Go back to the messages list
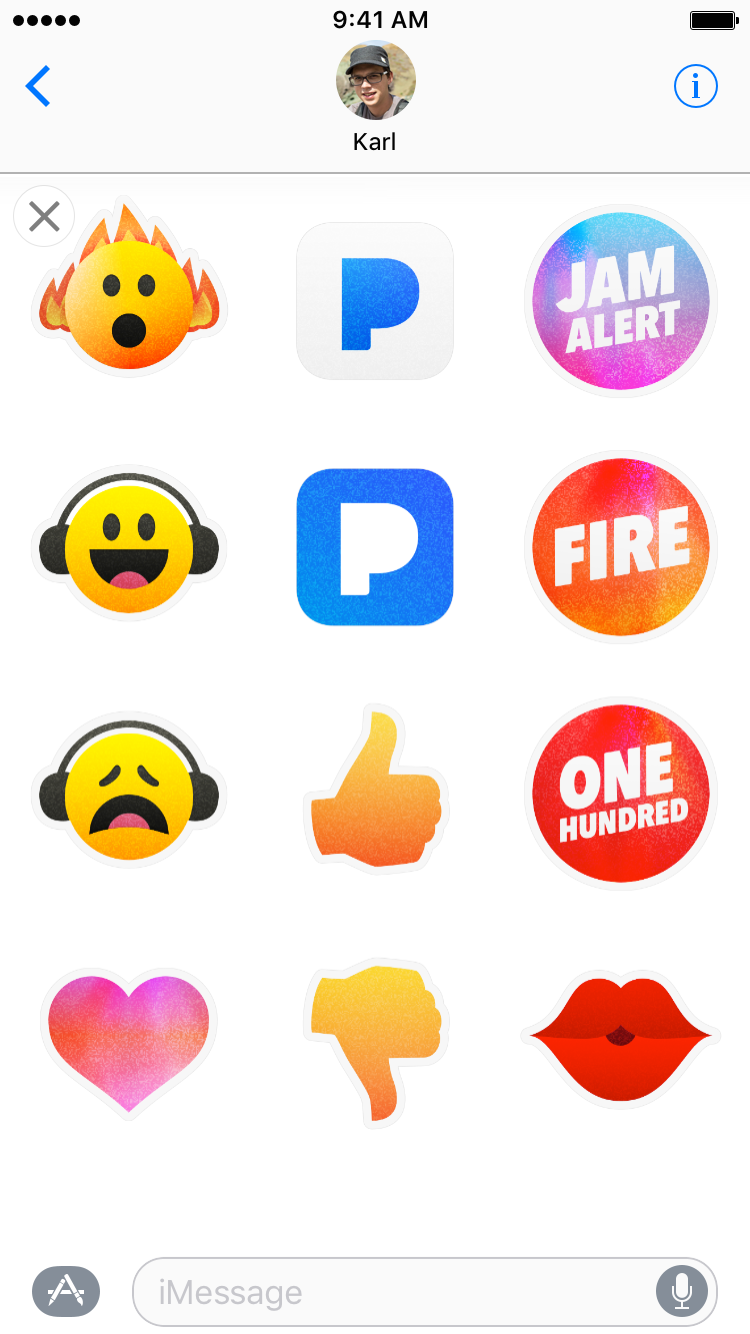The image size is (750, 1334). (x=38, y=87)
